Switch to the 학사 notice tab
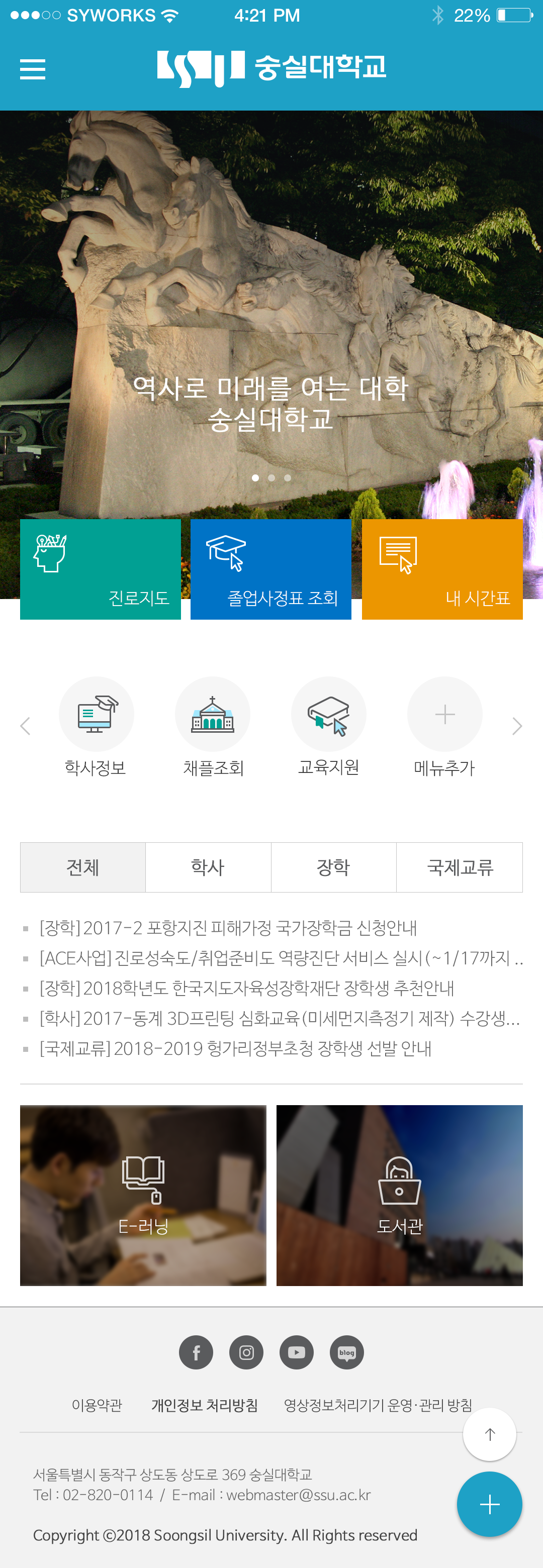Screen dimensions: 543x1568 tap(208, 867)
